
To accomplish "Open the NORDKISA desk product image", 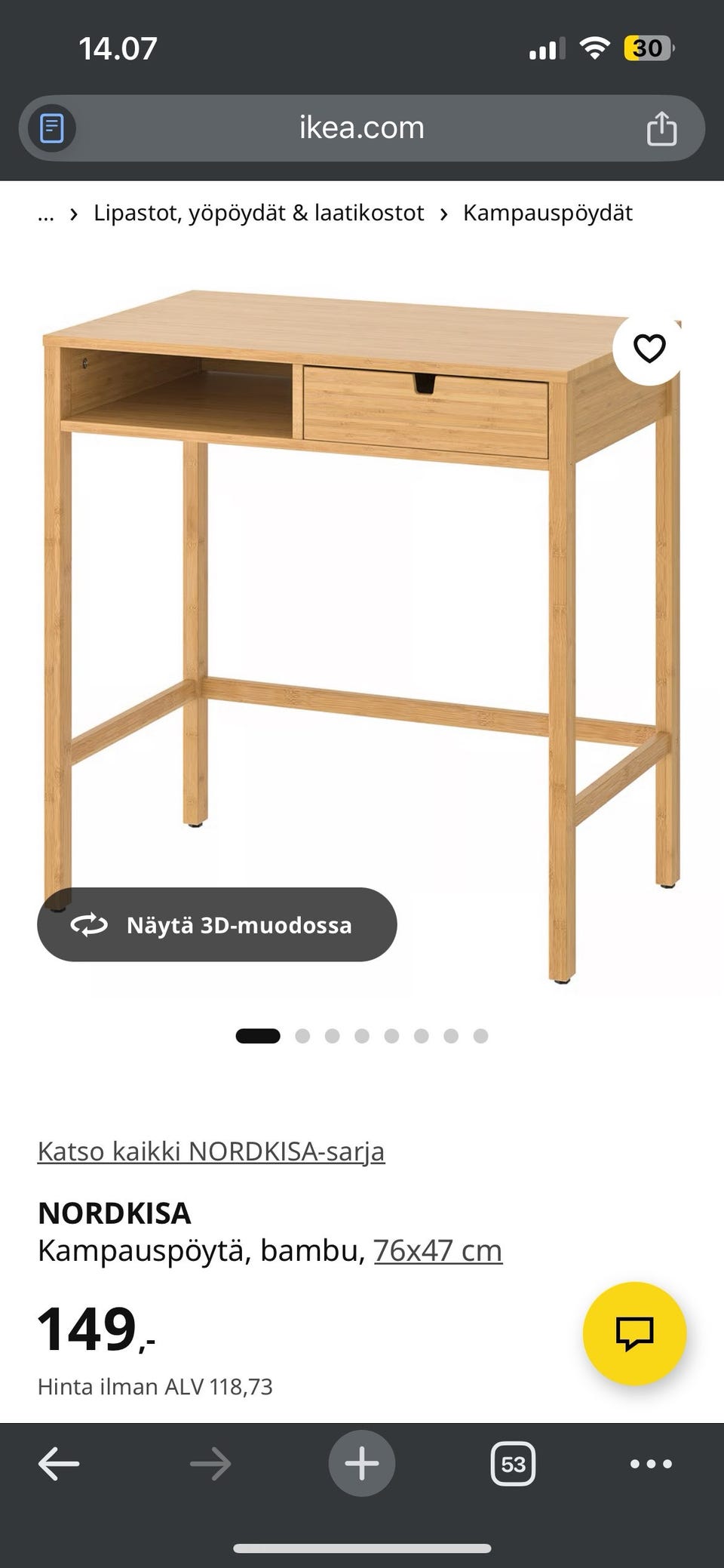I will coord(362,634).
